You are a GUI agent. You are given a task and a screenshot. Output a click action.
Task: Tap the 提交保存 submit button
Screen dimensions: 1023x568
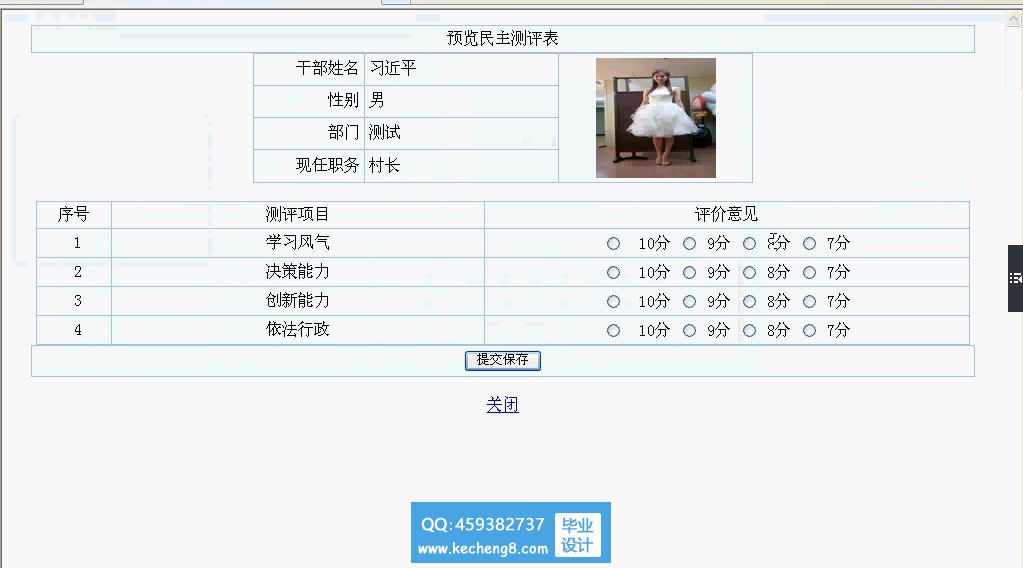point(502,360)
